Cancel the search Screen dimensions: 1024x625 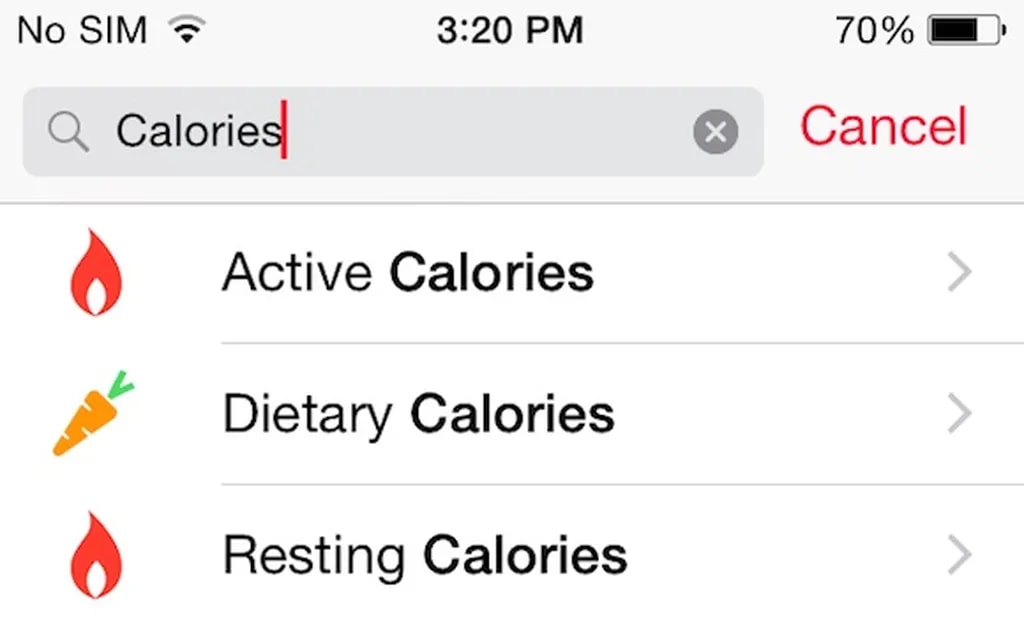[x=883, y=127]
